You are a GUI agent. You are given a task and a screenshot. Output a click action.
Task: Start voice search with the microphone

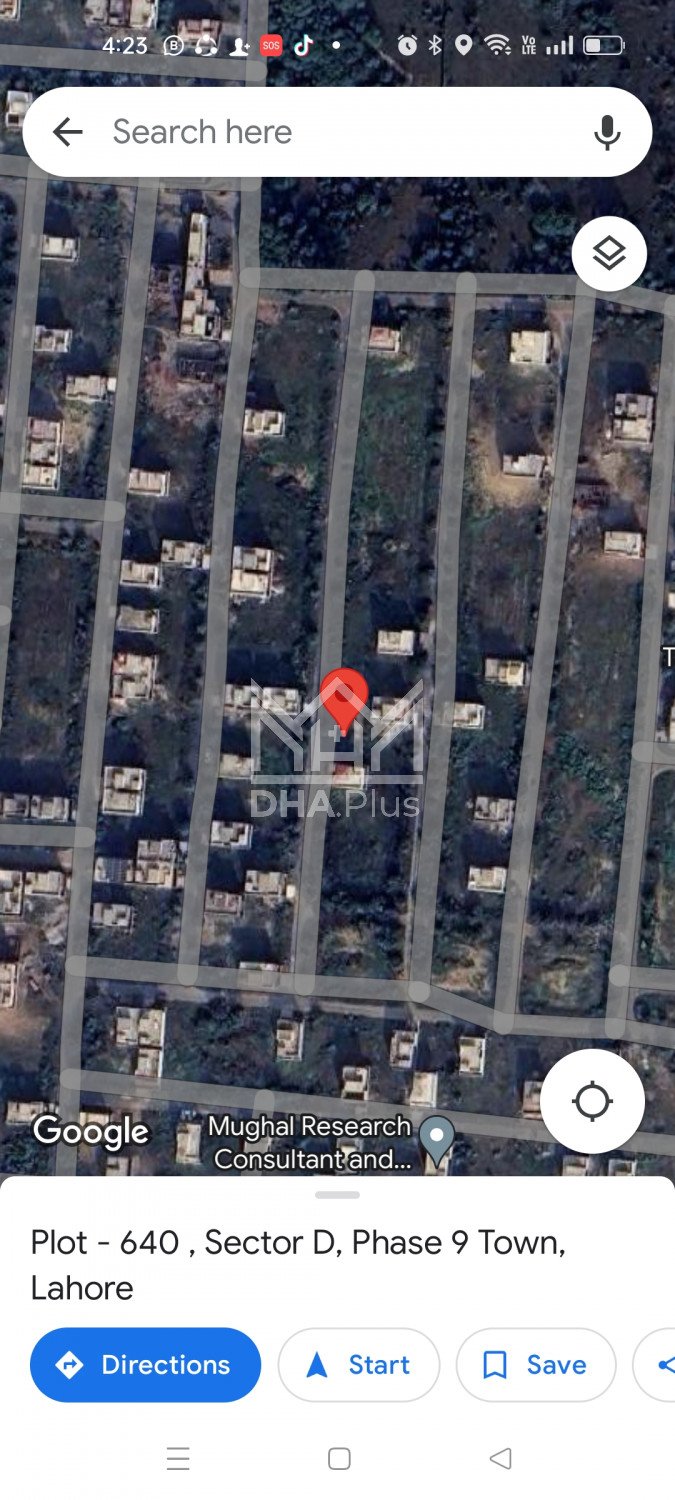click(x=606, y=132)
